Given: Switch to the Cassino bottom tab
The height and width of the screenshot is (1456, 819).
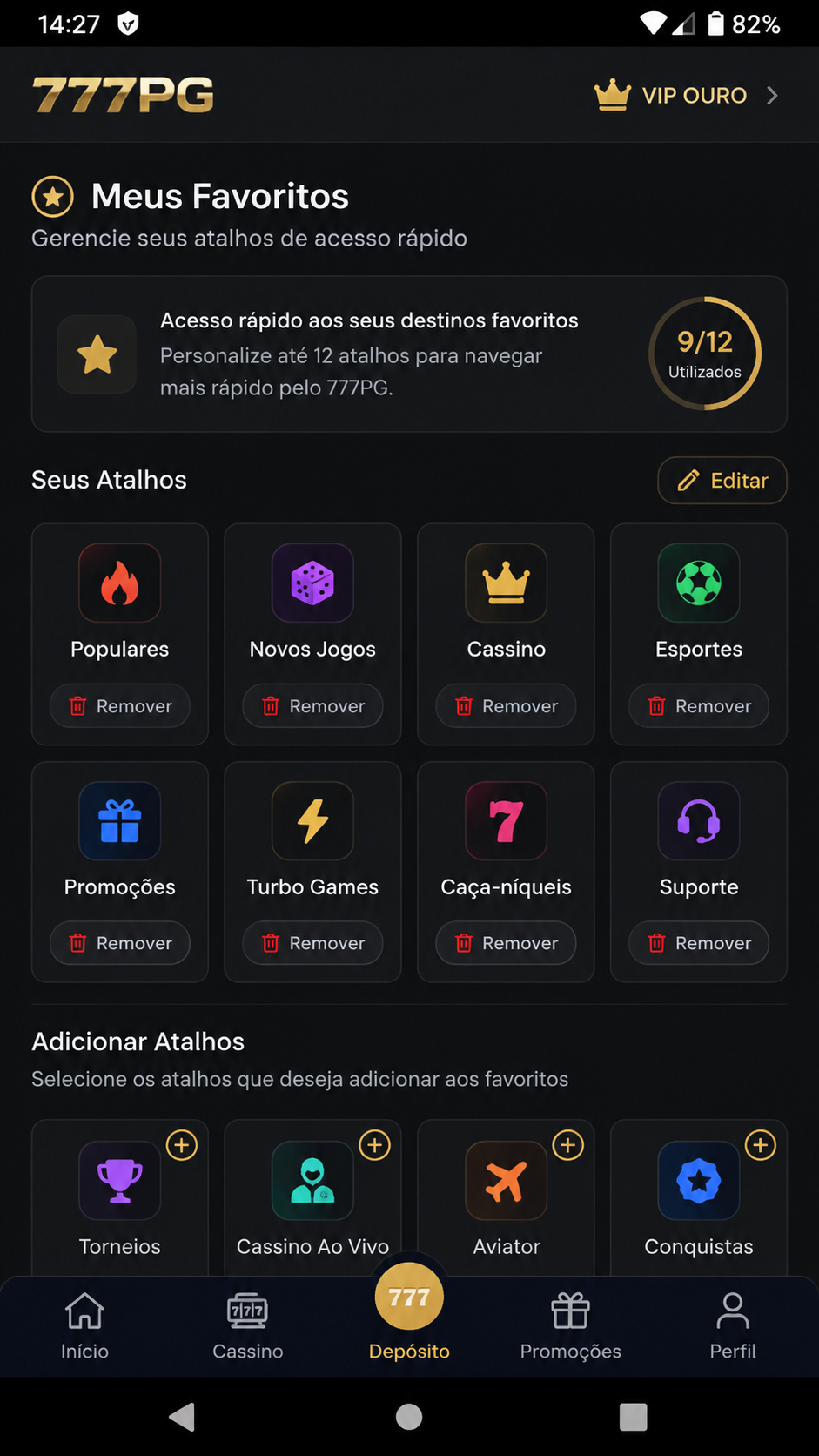Looking at the screenshot, I should (248, 1327).
